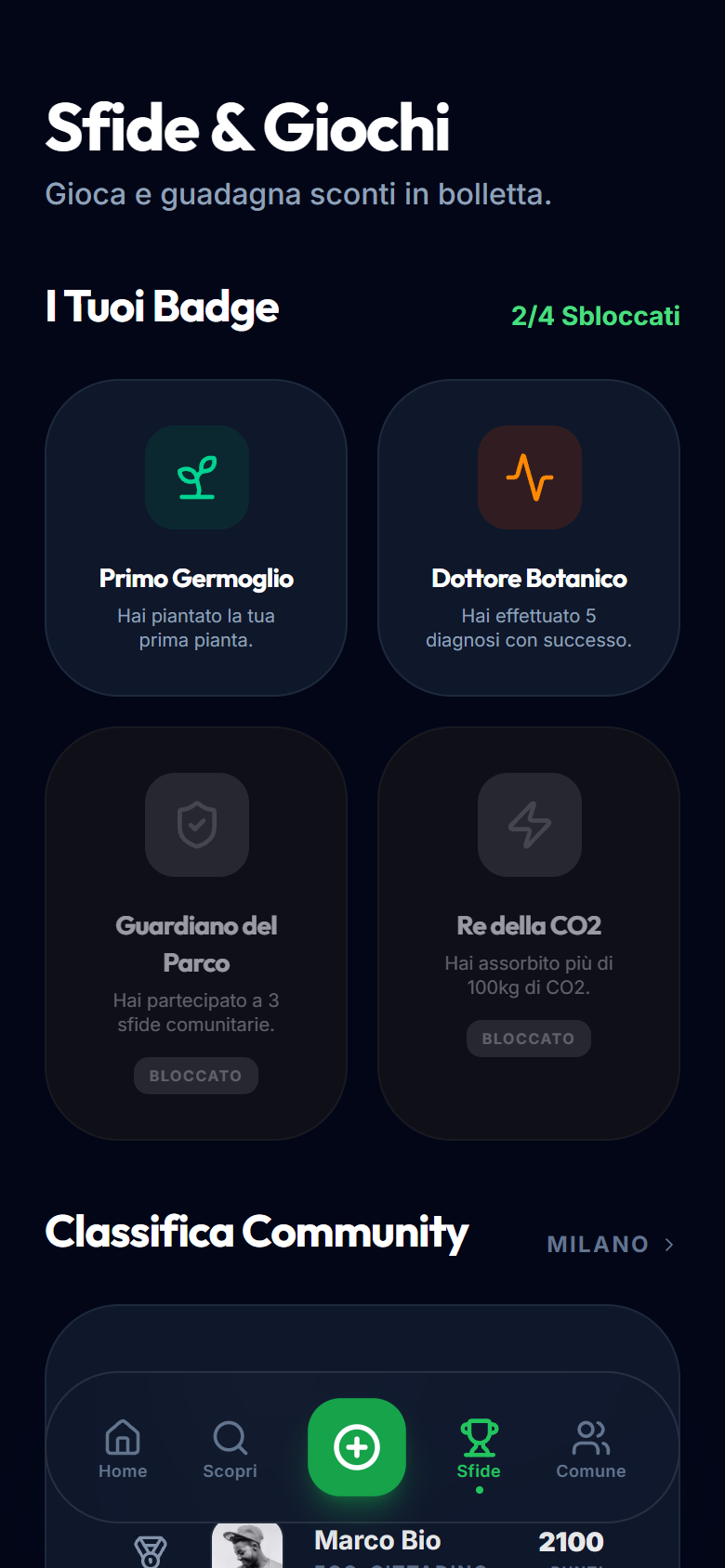The height and width of the screenshot is (1568, 725).
Task: Change the Milano leaderboard location
Action: click(x=611, y=1245)
